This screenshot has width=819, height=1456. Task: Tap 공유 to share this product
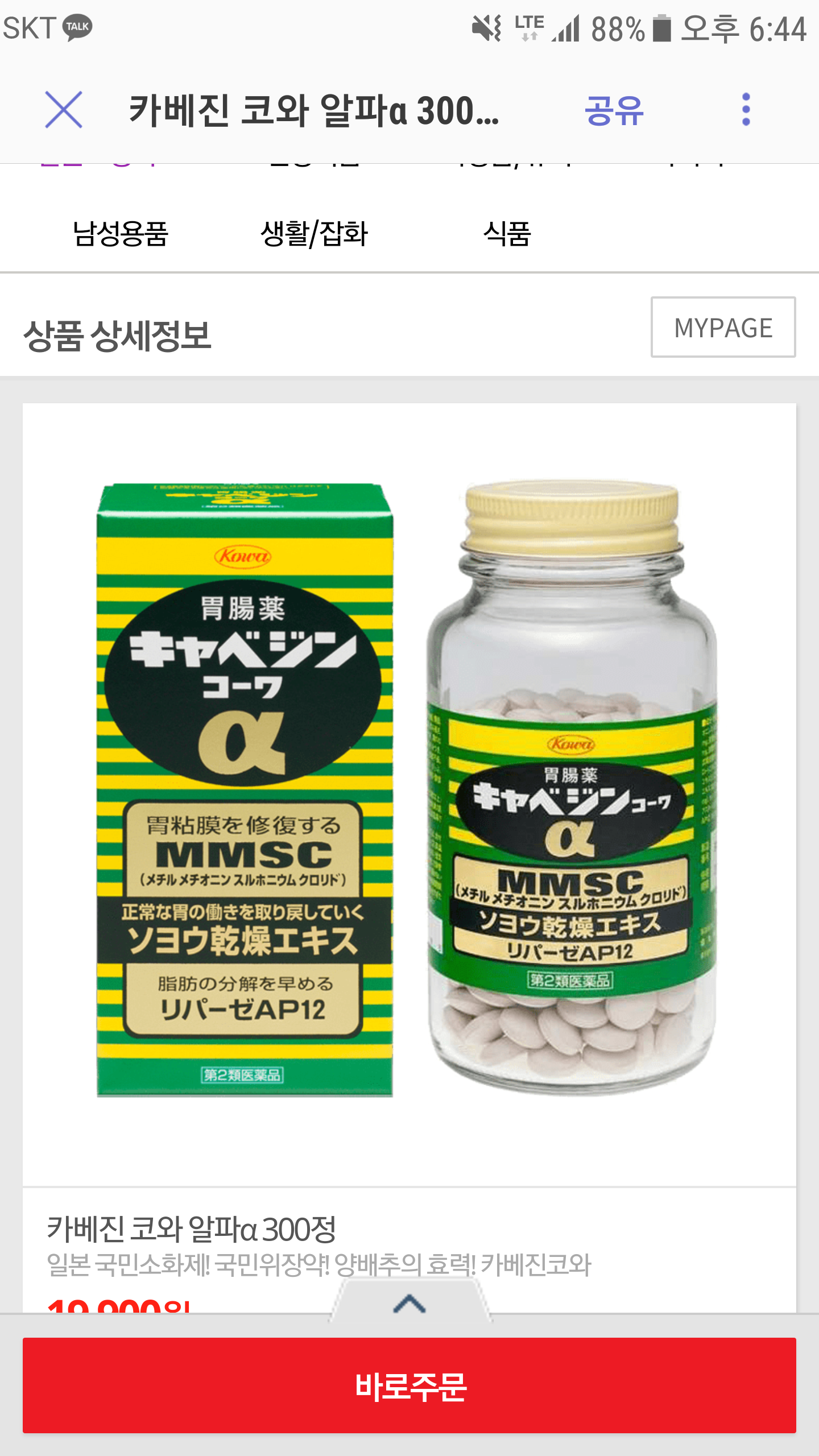click(614, 110)
